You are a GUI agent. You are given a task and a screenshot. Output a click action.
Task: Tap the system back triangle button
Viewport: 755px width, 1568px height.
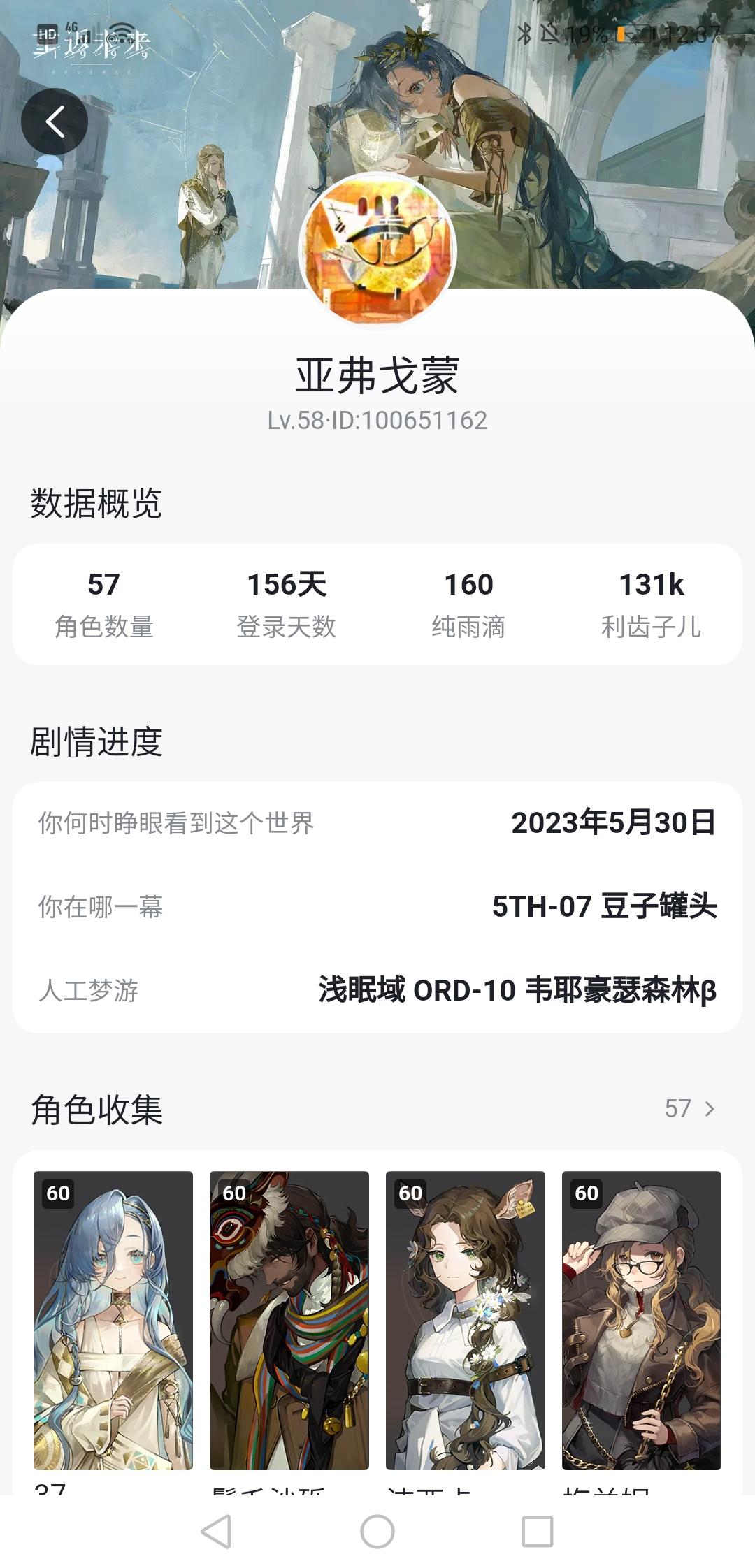pyautogui.click(x=217, y=1532)
